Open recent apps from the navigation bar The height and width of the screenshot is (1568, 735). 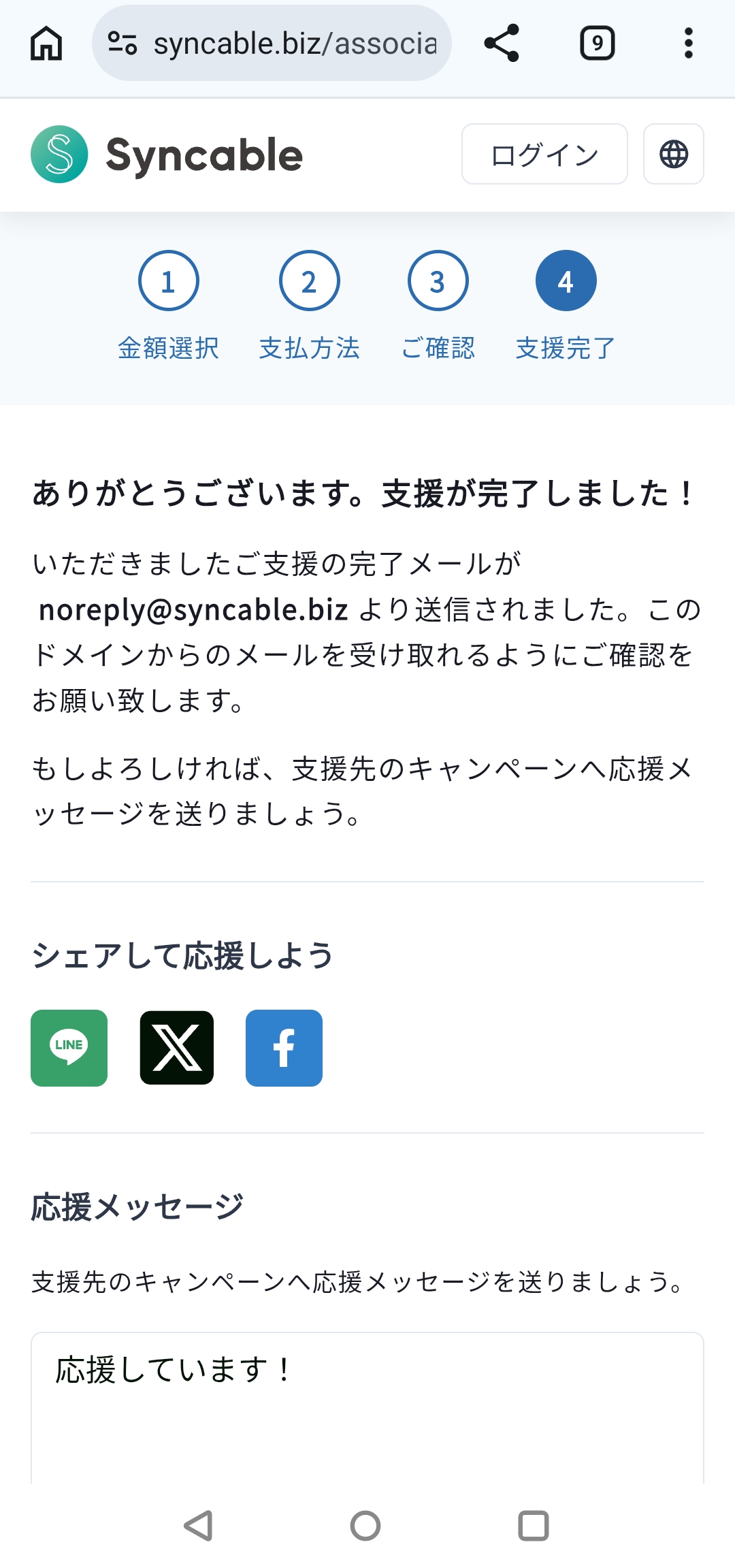pyautogui.click(x=533, y=1525)
